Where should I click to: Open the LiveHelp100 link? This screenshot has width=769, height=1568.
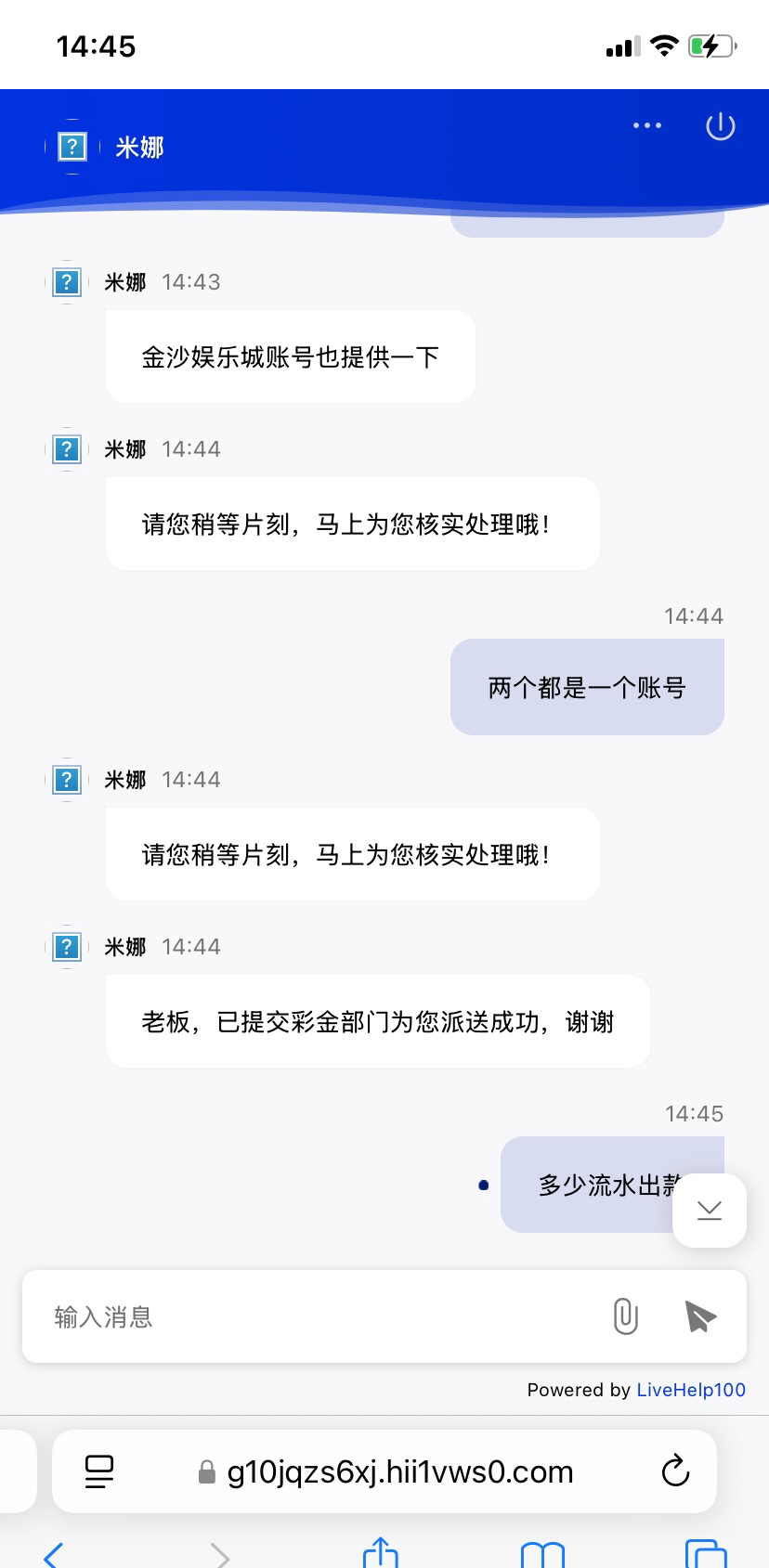[691, 1390]
